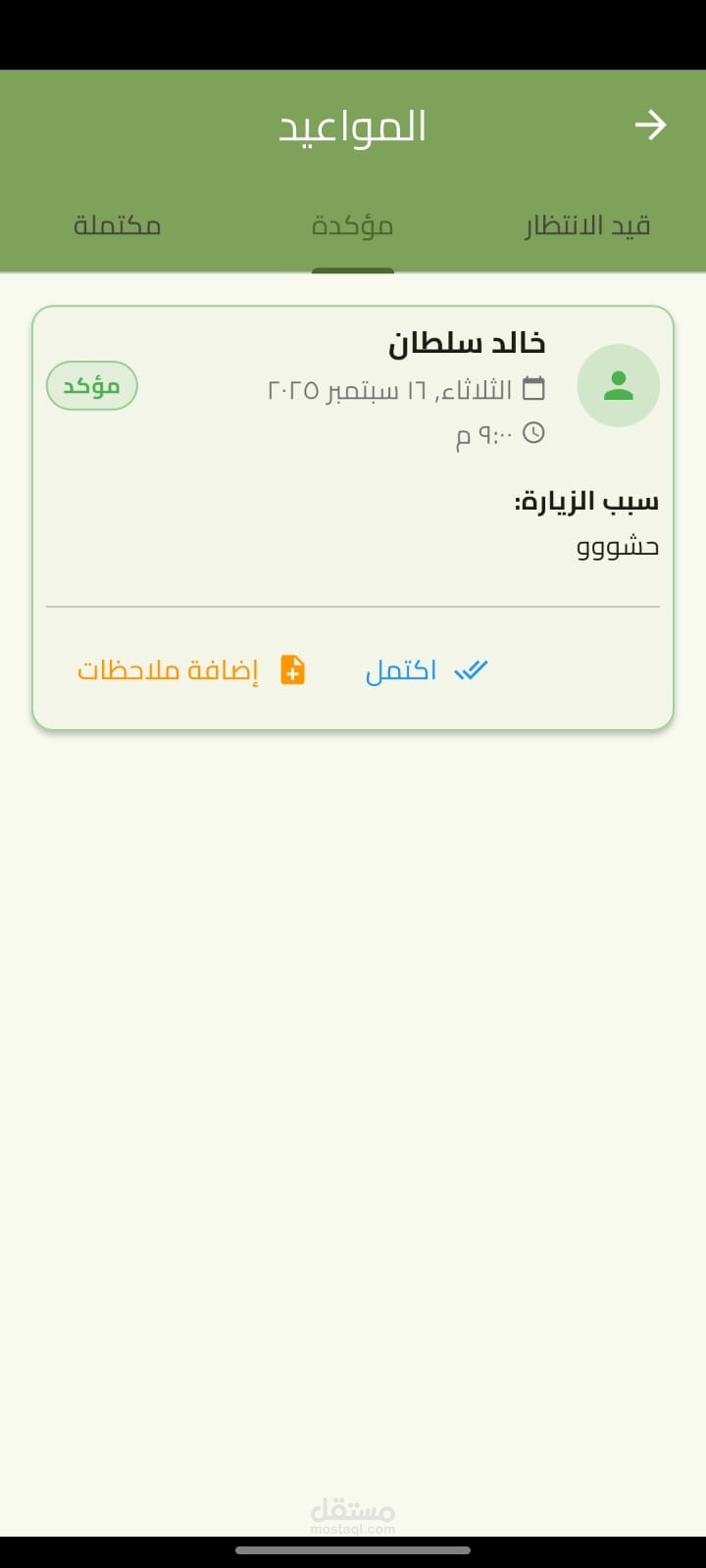
Task: Open the مكتملة tab
Action: pyautogui.click(x=118, y=226)
